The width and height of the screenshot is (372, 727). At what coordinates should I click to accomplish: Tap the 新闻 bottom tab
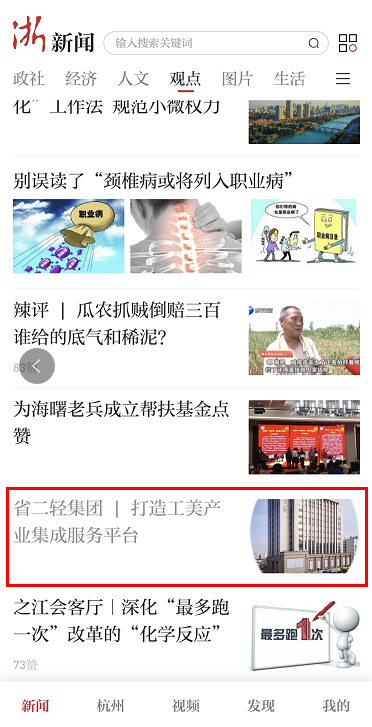(x=35, y=706)
